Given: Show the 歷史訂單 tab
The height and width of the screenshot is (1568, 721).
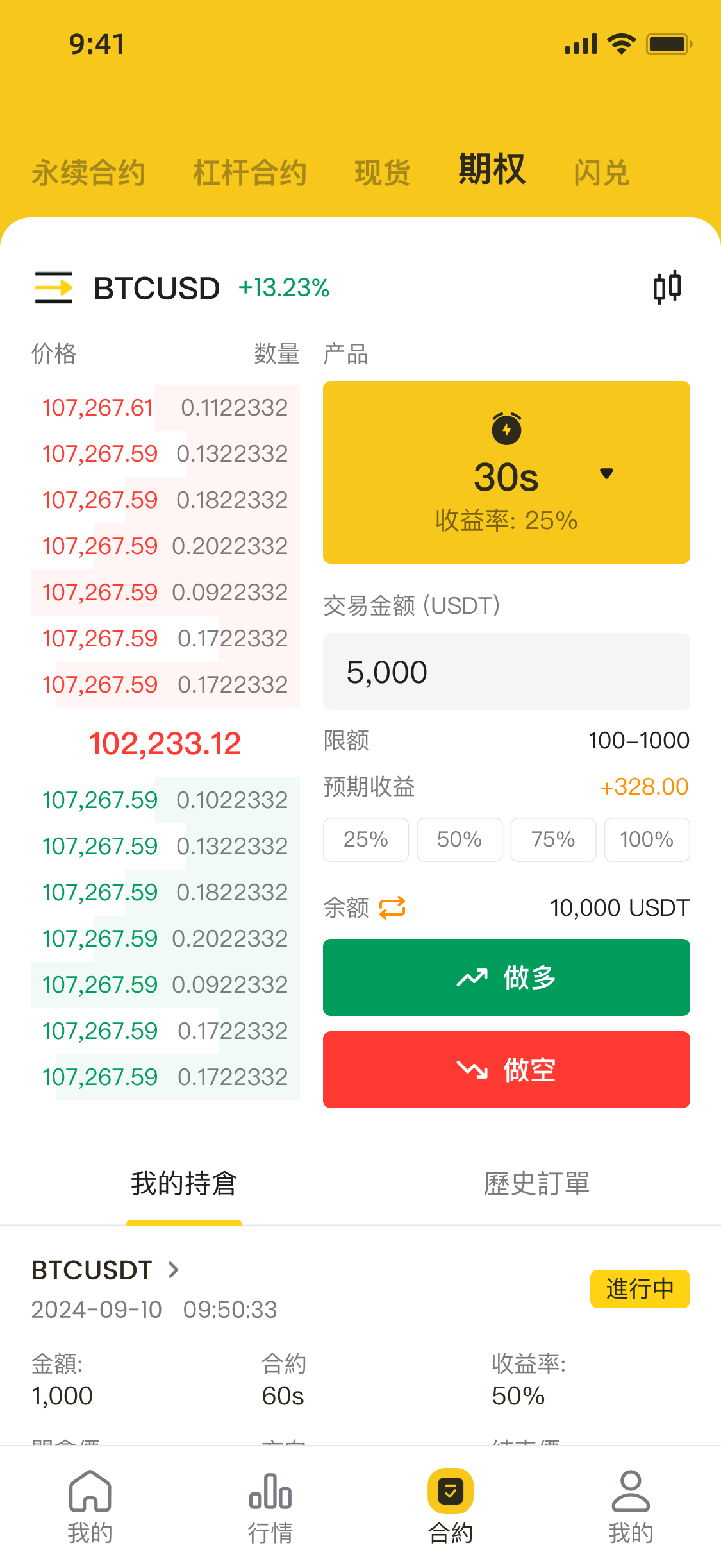Looking at the screenshot, I should (536, 1184).
